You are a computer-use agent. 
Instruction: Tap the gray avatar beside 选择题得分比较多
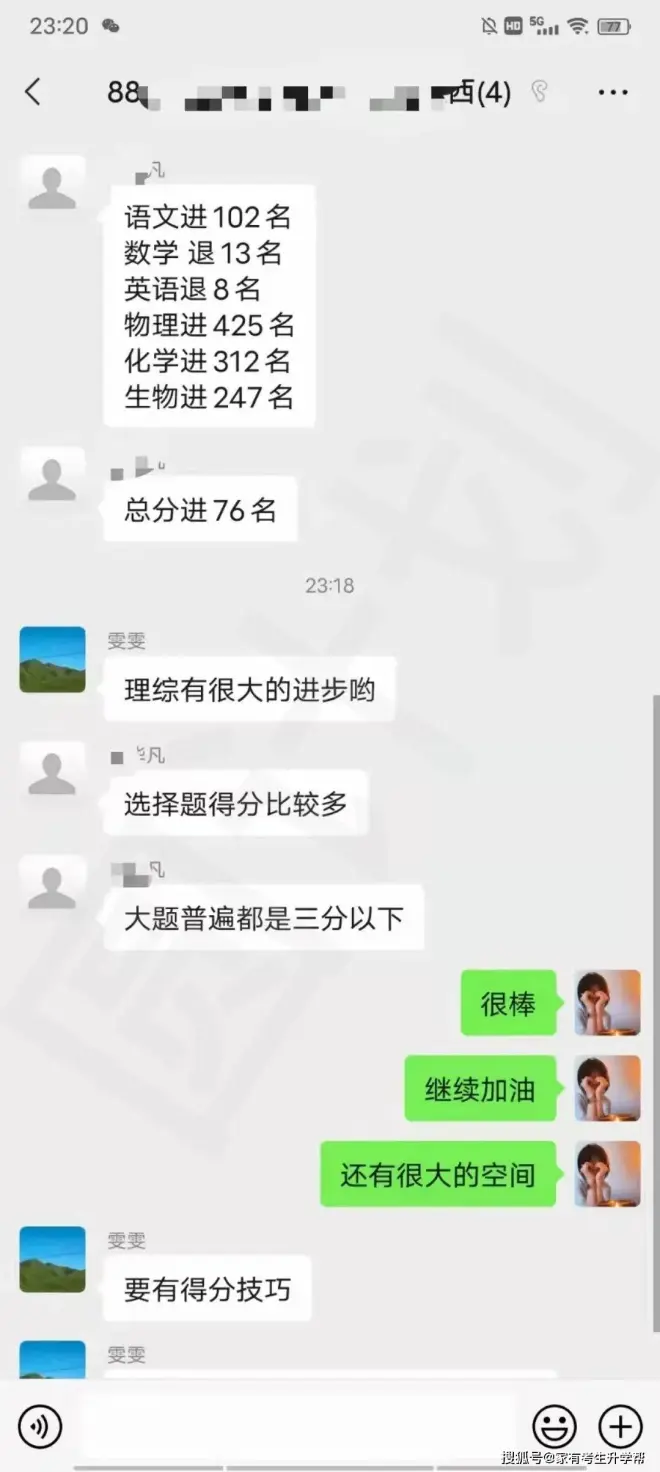coord(52,774)
